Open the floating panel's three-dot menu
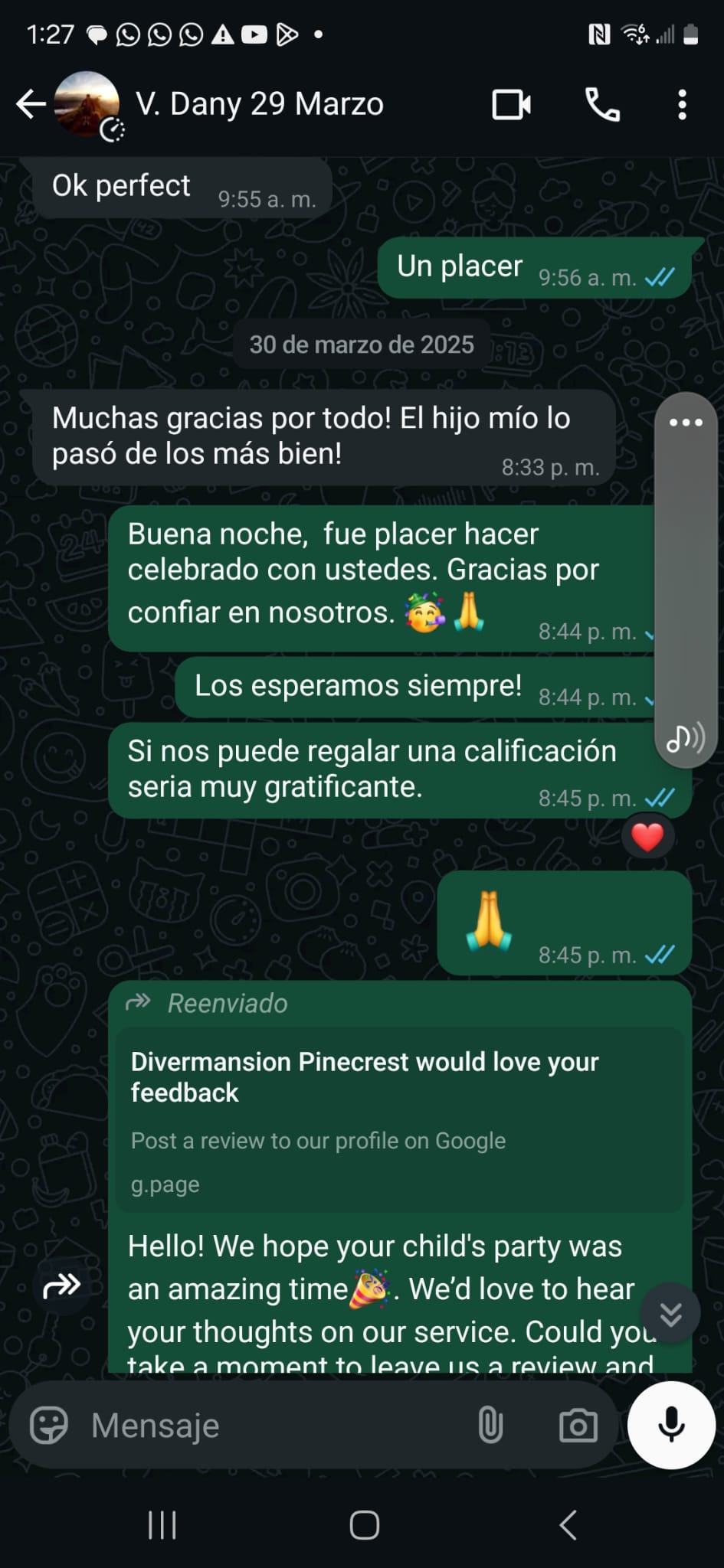This screenshot has width=724, height=1568. coord(686,422)
